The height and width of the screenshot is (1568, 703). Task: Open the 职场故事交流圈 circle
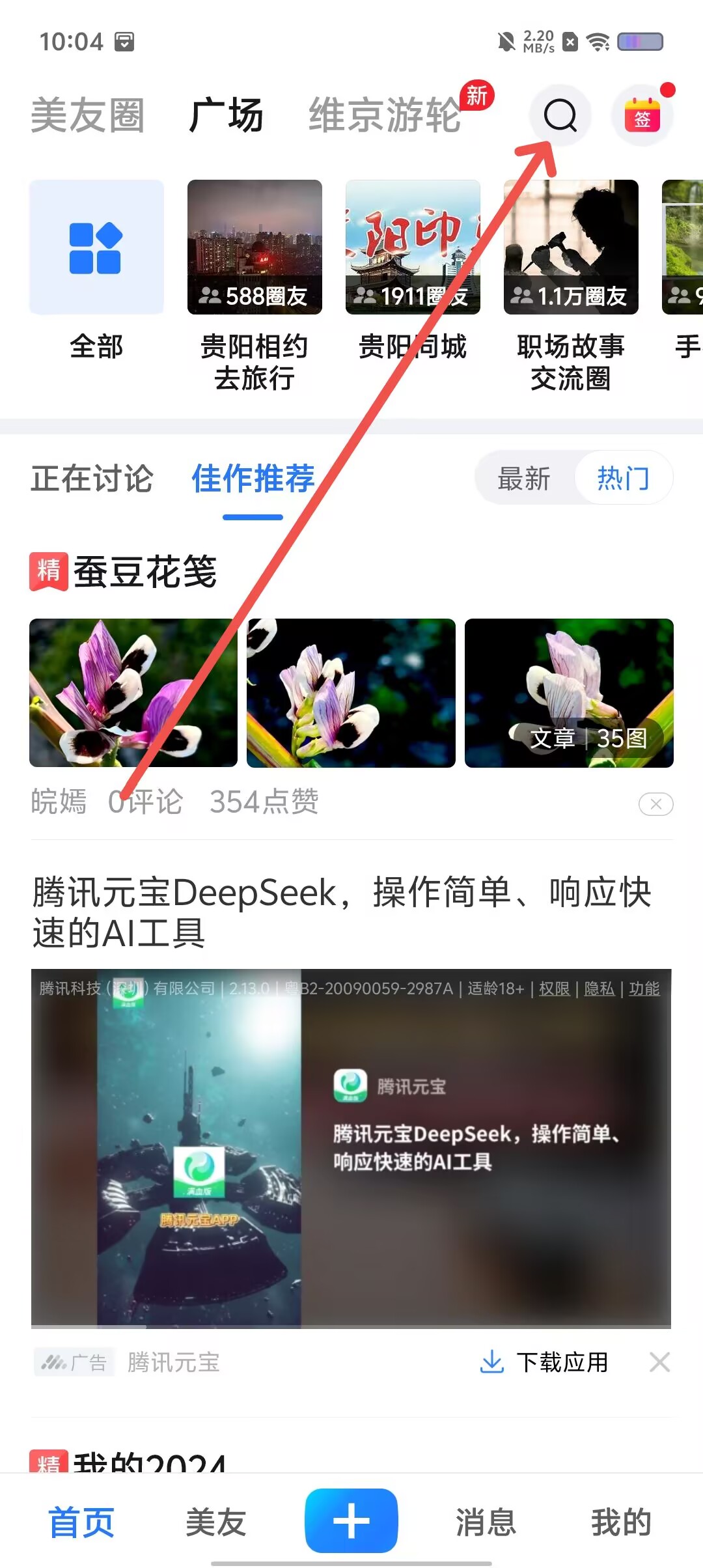point(571,248)
